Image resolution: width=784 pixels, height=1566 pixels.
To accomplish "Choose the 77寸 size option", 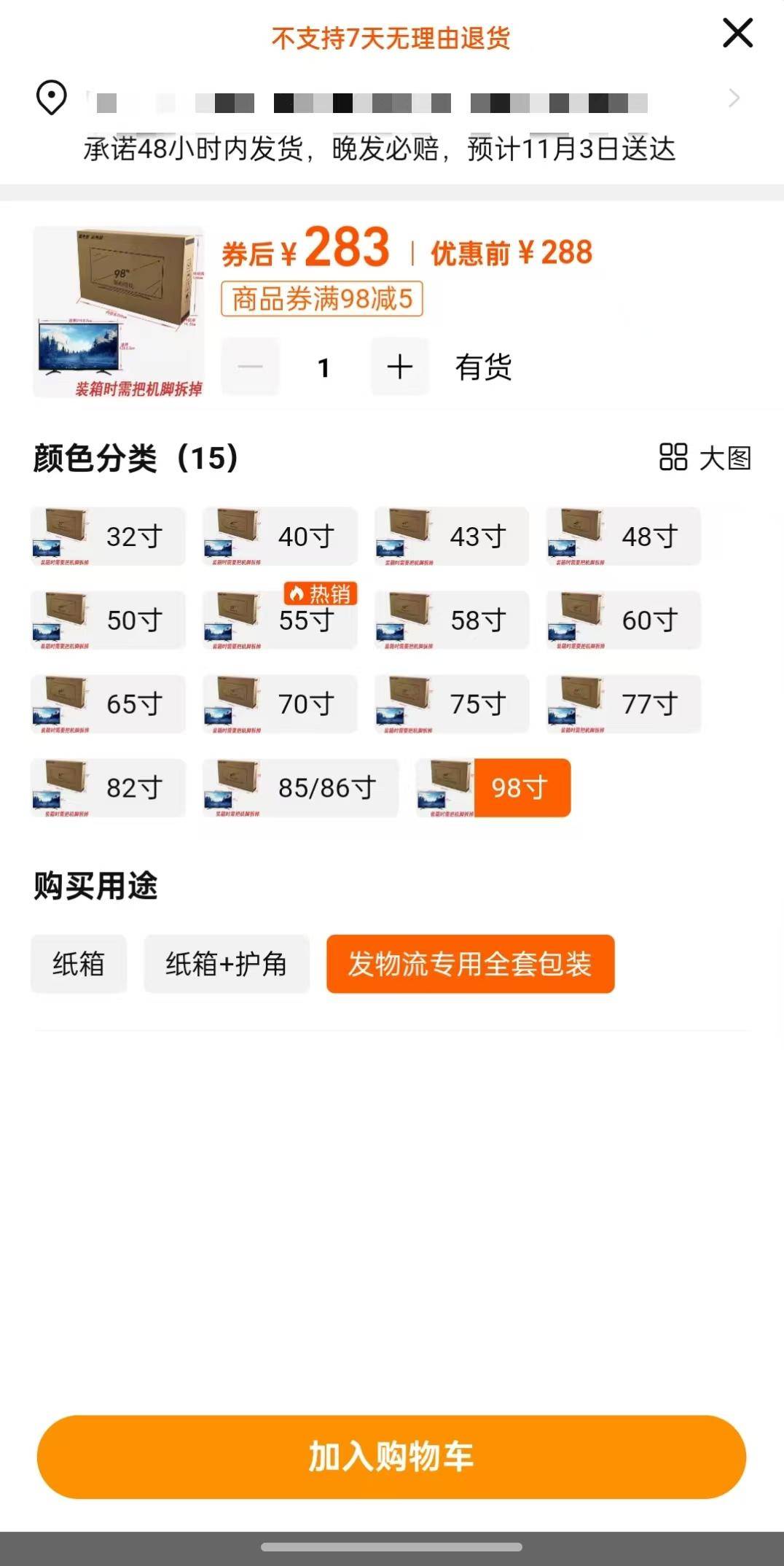I will 624,704.
